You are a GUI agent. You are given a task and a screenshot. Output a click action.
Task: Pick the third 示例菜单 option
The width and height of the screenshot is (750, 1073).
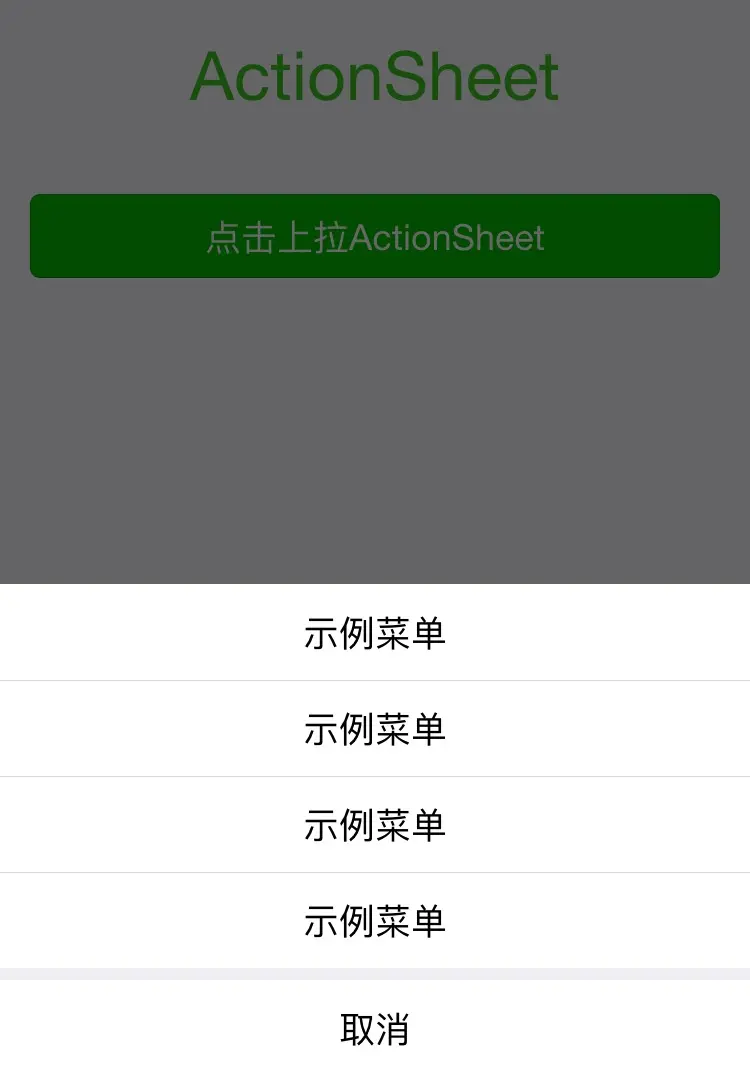click(375, 825)
